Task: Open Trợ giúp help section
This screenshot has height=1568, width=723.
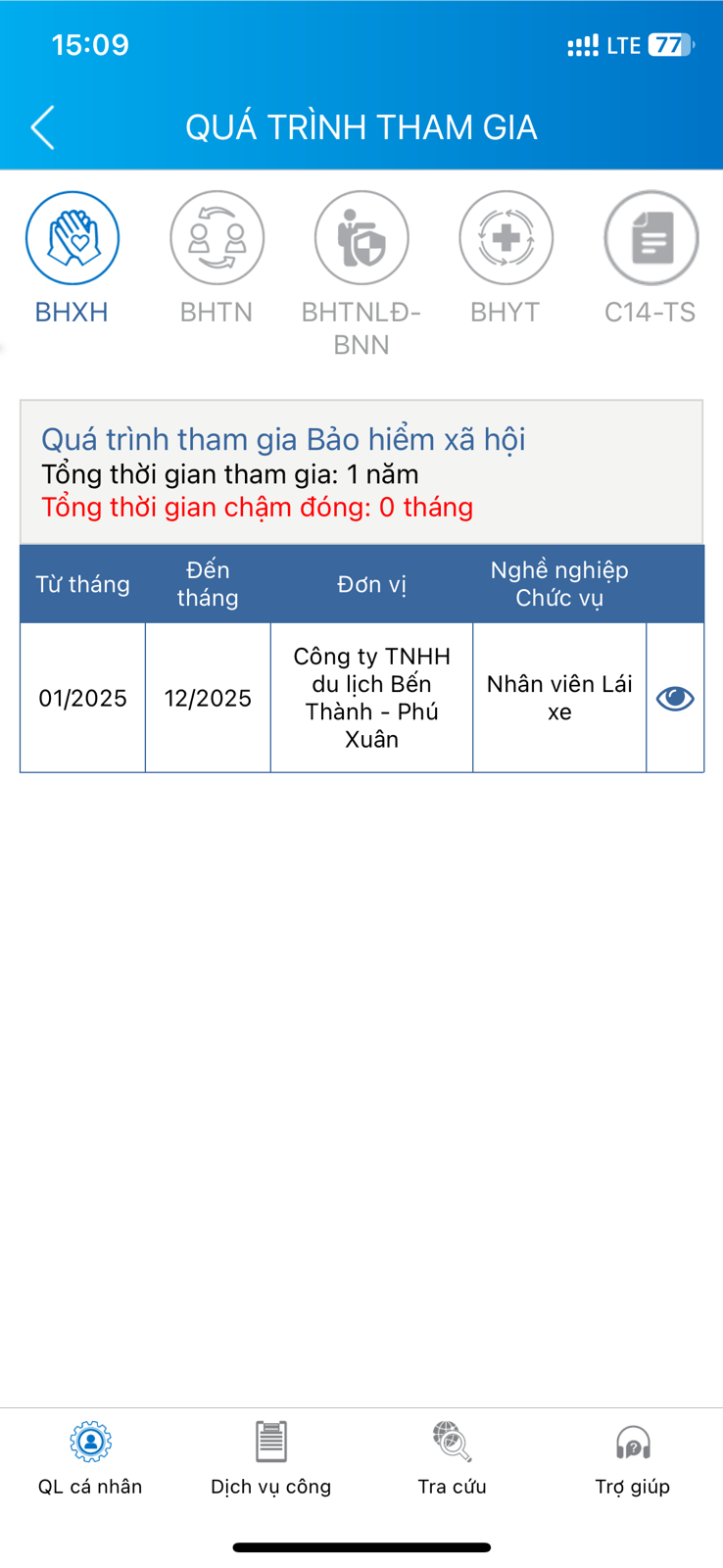Action: point(633,1457)
